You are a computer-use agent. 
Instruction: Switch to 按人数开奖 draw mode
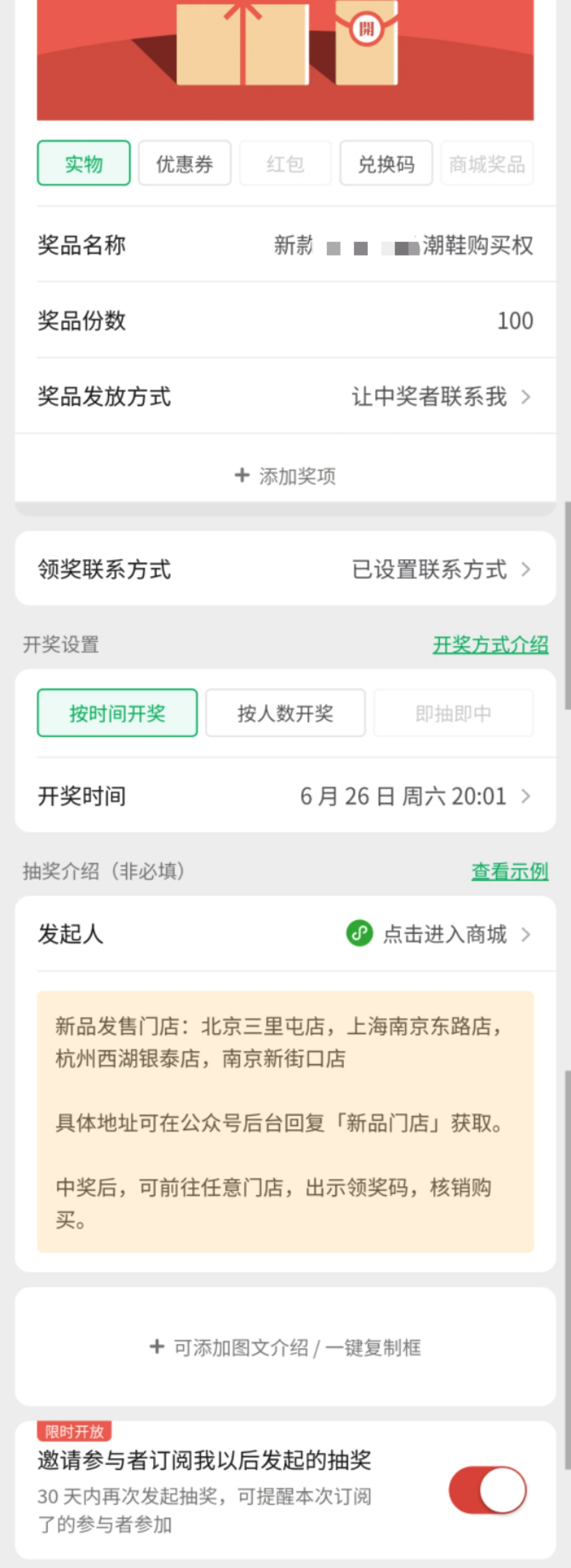285,713
